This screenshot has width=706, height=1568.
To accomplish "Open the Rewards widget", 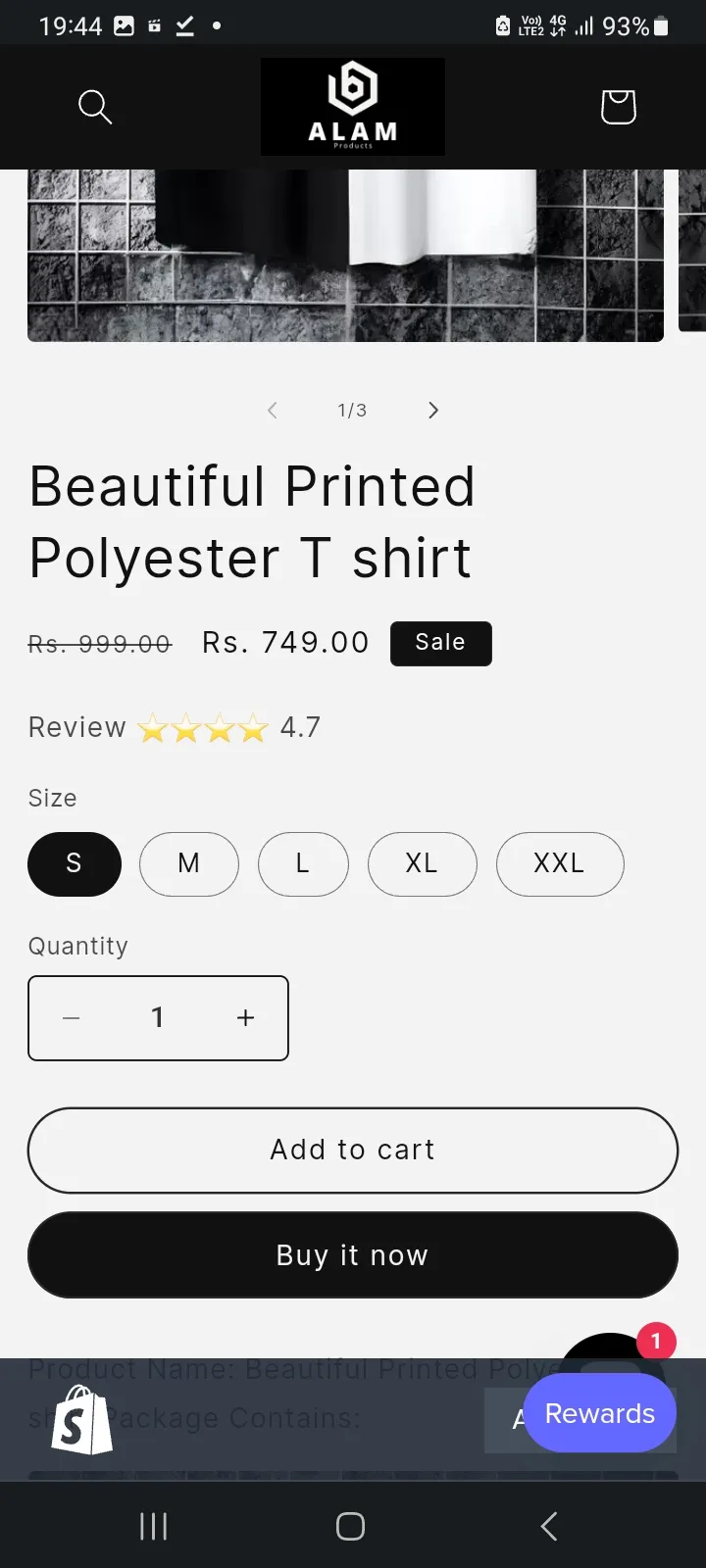I will pyautogui.click(x=600, y=1413).
